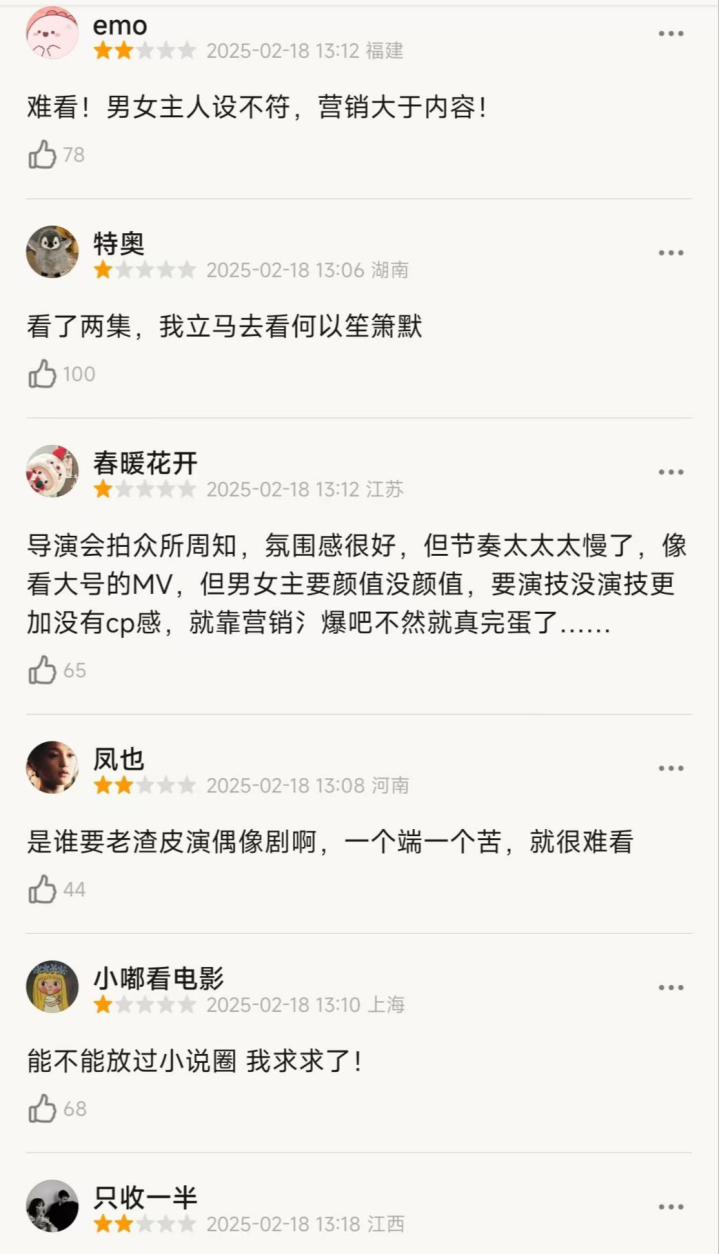Like emo's two-star review

(x=43, y=155)
